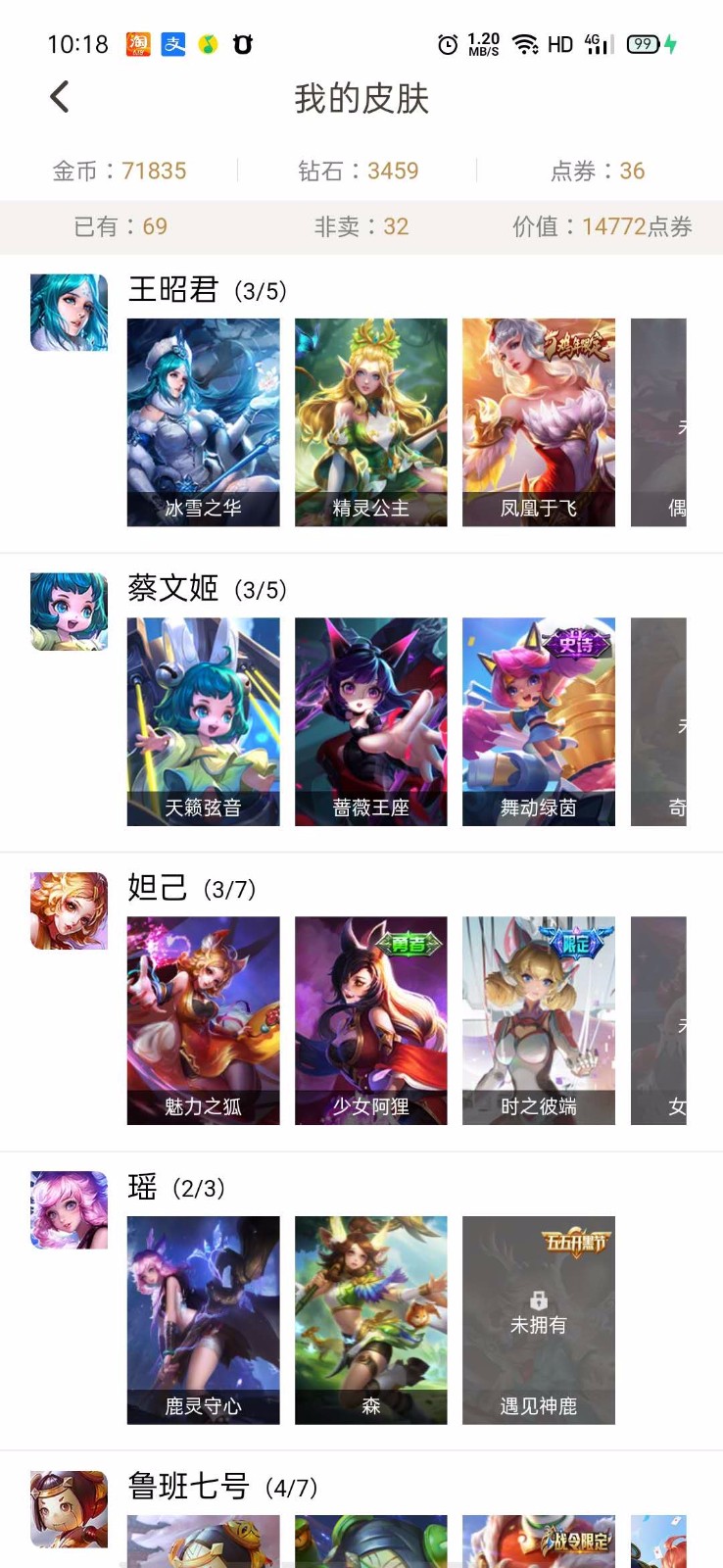Open the 鲁班七号 hero avatar
Viewport: 723px width, 1568px height.
click(69, 1508)
